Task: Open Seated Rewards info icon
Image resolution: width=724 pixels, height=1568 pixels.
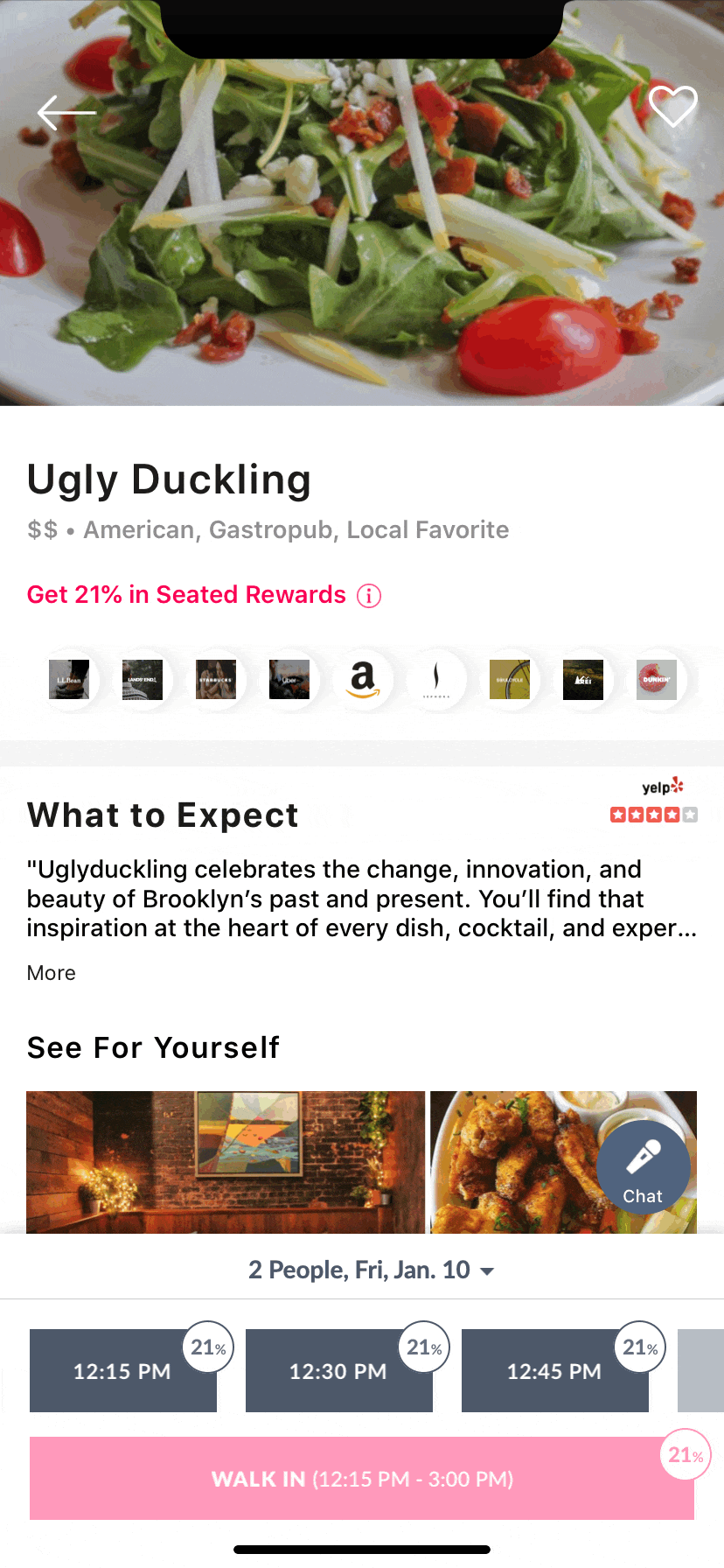Action: (x=369, y=596)
